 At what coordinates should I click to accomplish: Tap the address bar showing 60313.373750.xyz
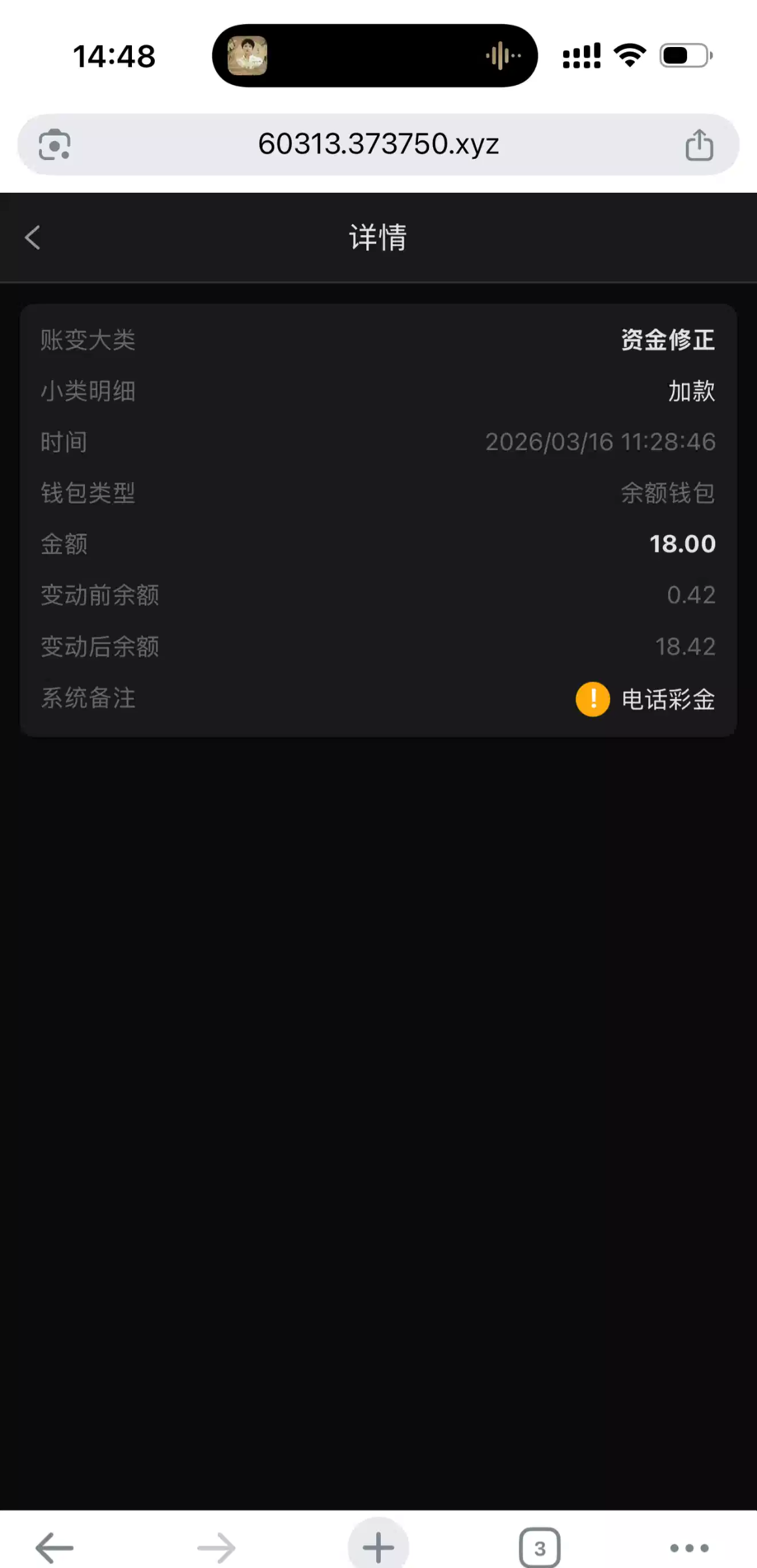(378, 144)
